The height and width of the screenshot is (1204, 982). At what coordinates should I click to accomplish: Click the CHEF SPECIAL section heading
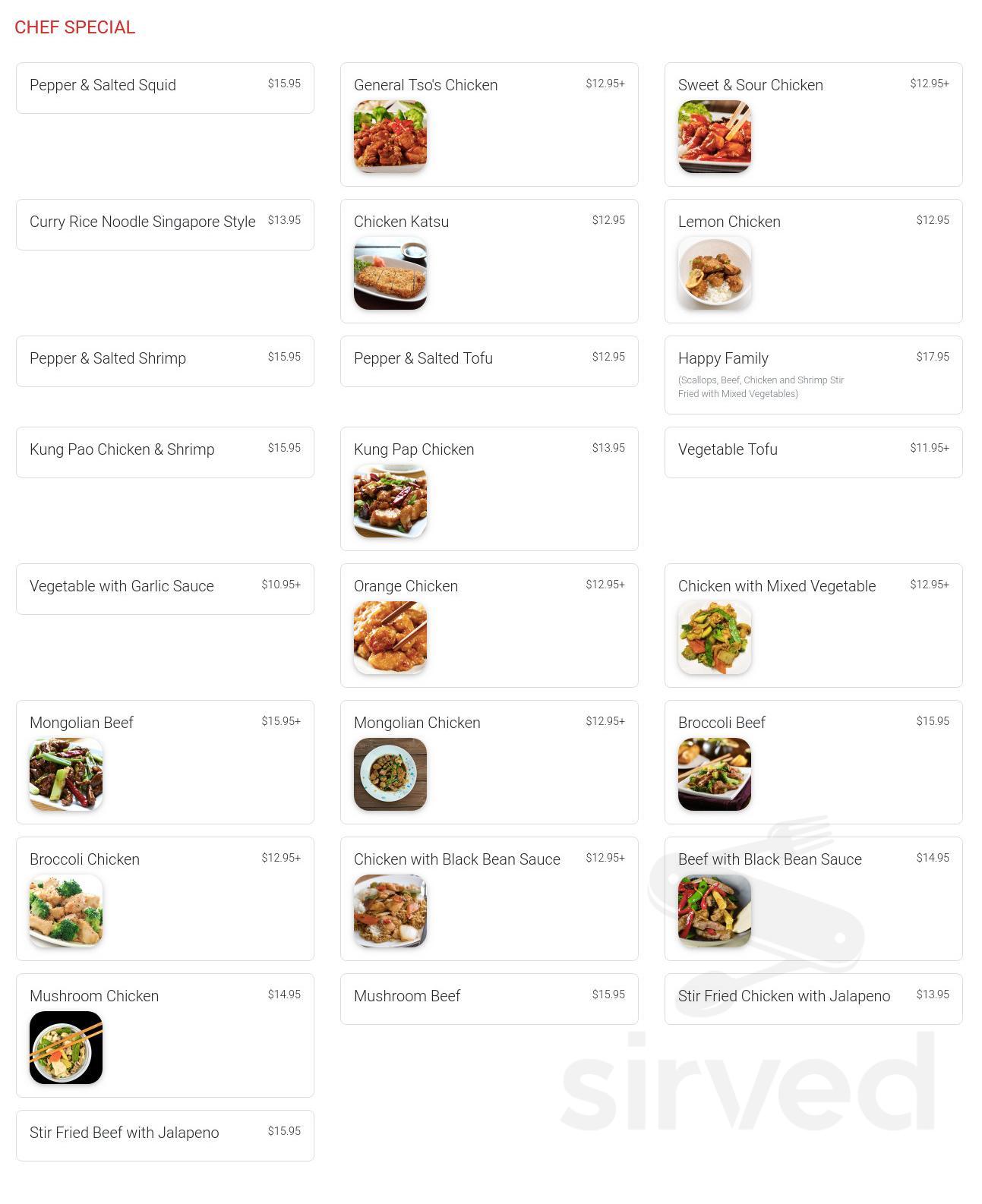(74, 27)
